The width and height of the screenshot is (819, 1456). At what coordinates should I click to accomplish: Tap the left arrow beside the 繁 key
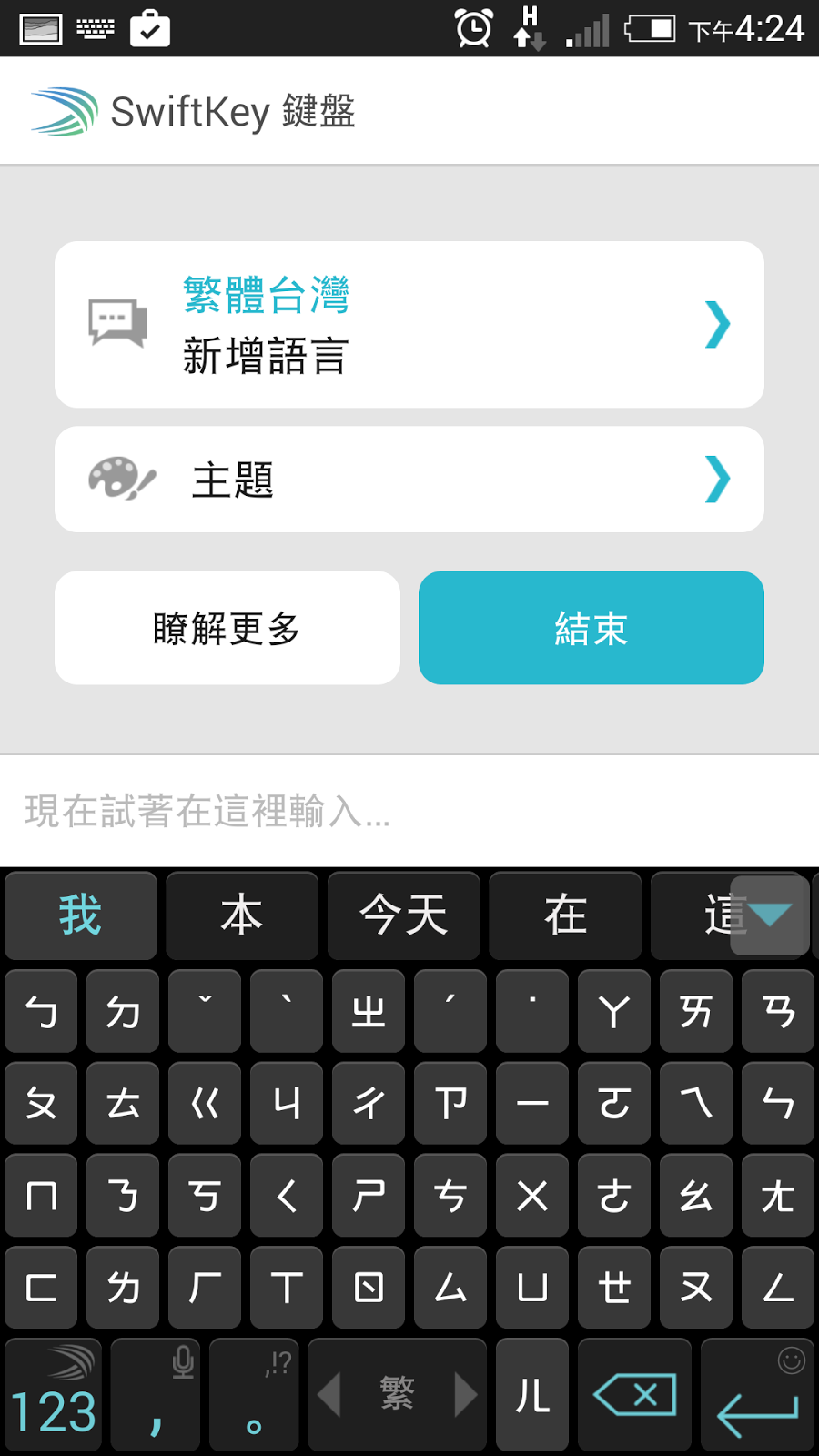tap(331, 1394)
